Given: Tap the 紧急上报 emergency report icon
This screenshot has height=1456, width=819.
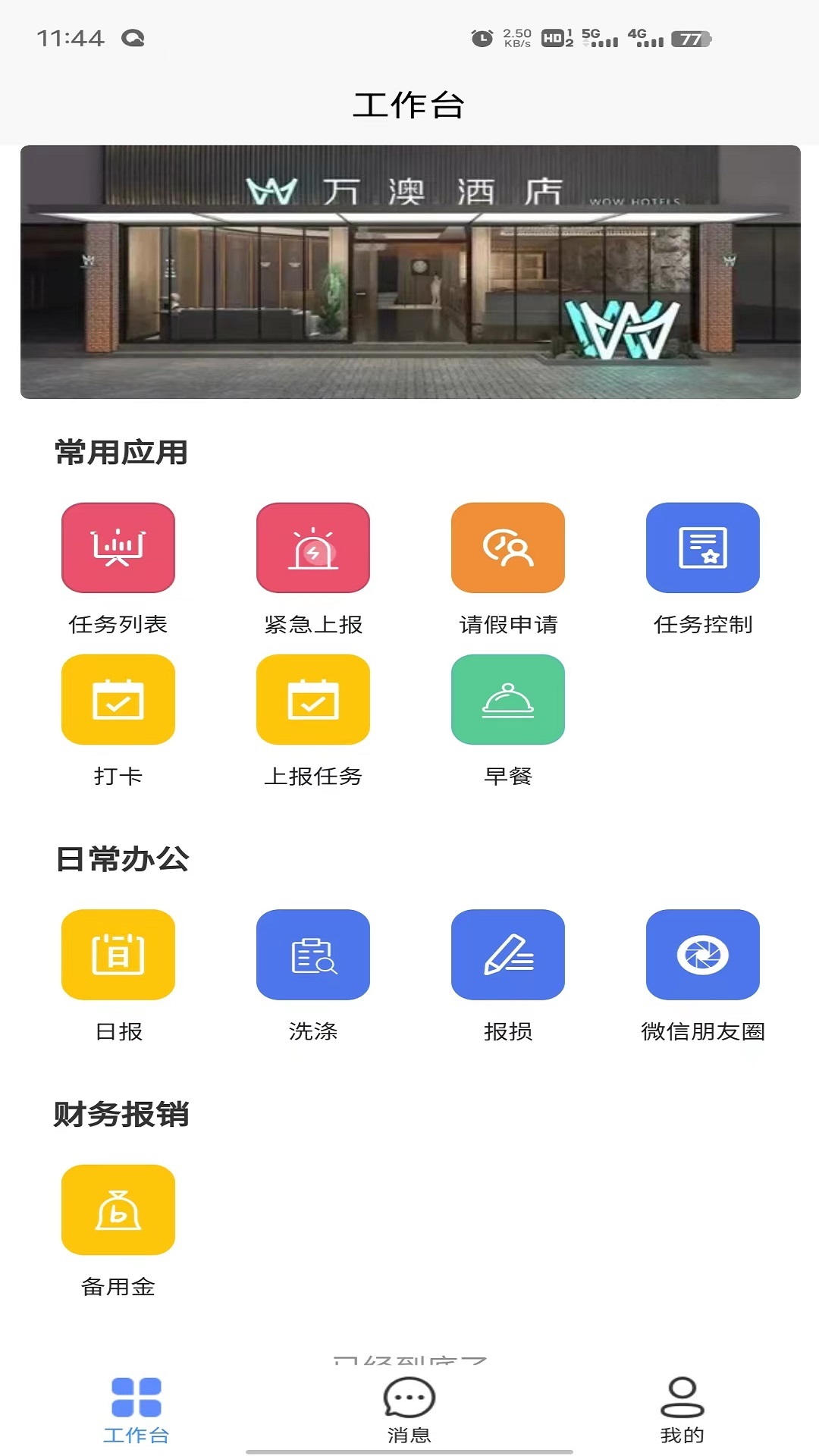Looking at the screenshot, I should tap(312, 548).
